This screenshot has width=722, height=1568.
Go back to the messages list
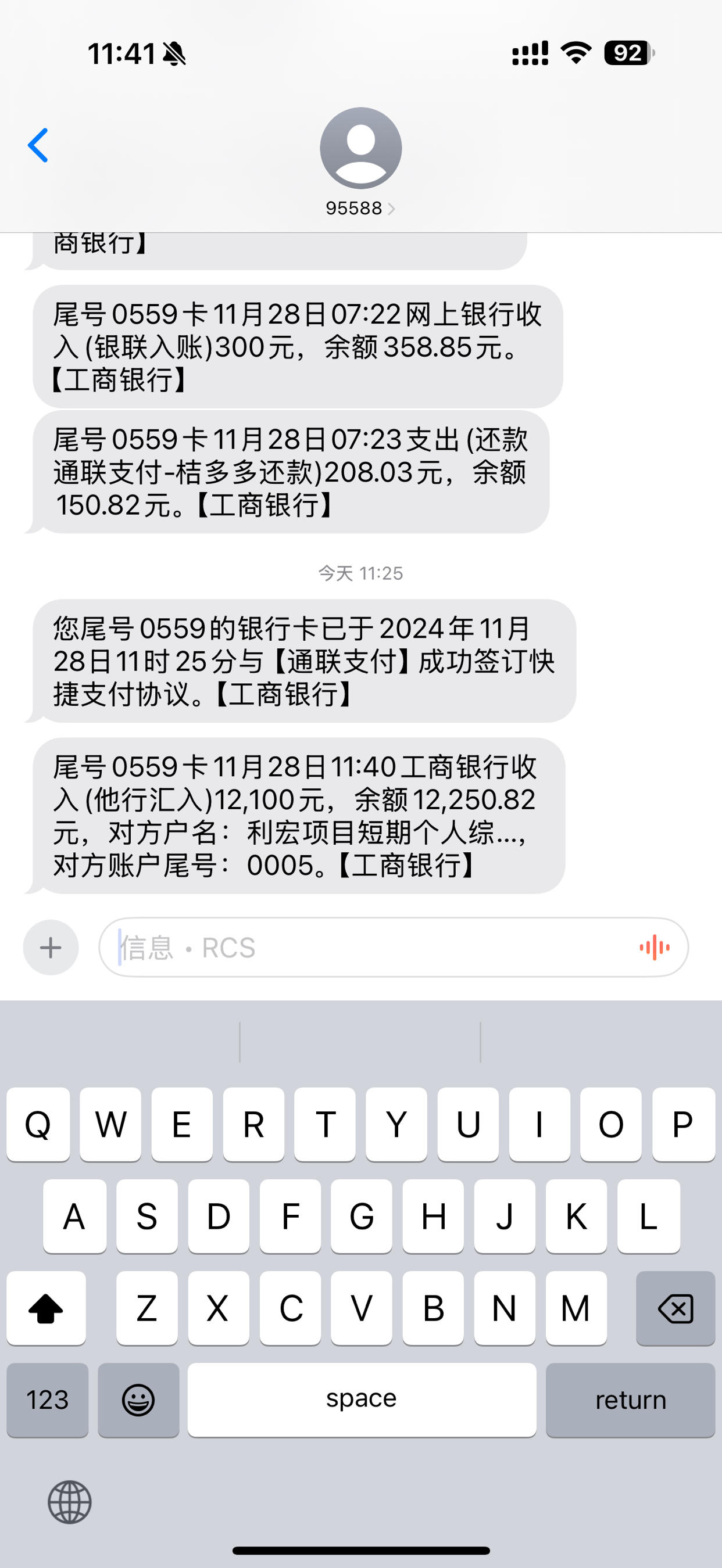click(x=38, y=145)
